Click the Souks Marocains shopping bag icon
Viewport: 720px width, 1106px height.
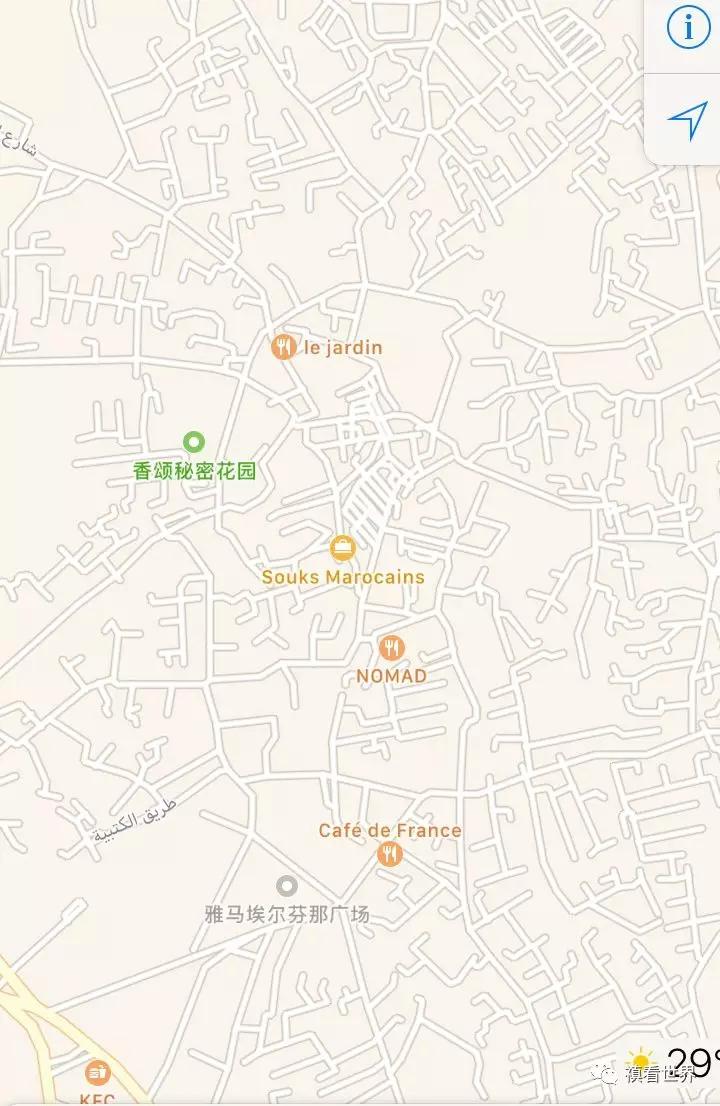(x=341, y=547)
